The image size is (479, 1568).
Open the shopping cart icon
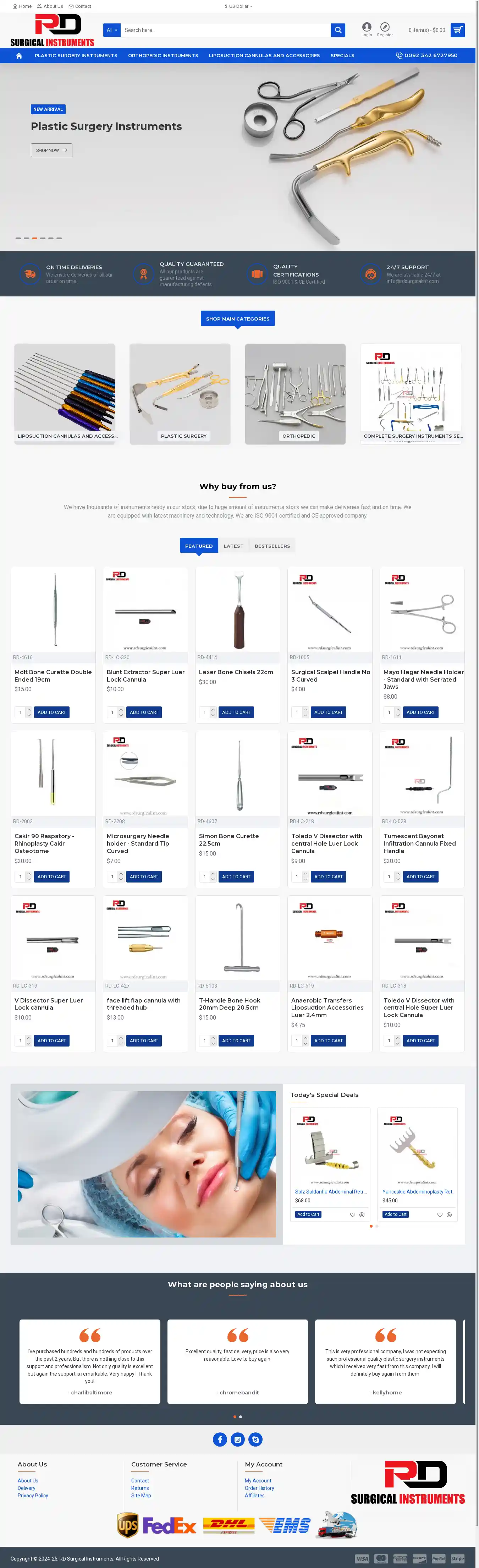coord(458,30)
